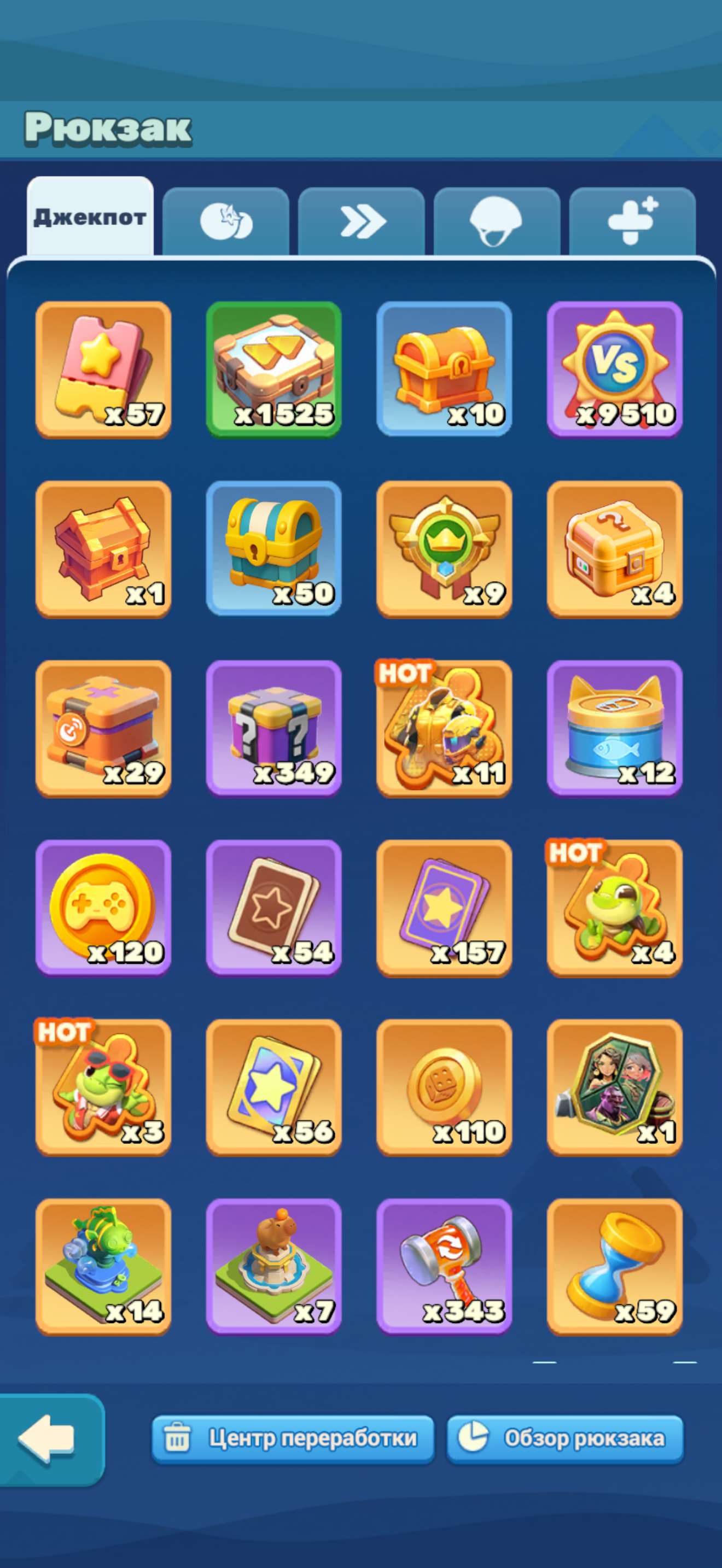Viewport: 722px width, 1568px height.
Task: Open the HOT turtle puzzle piece x4
Action: pyautogui.click(x=615, y=907)
